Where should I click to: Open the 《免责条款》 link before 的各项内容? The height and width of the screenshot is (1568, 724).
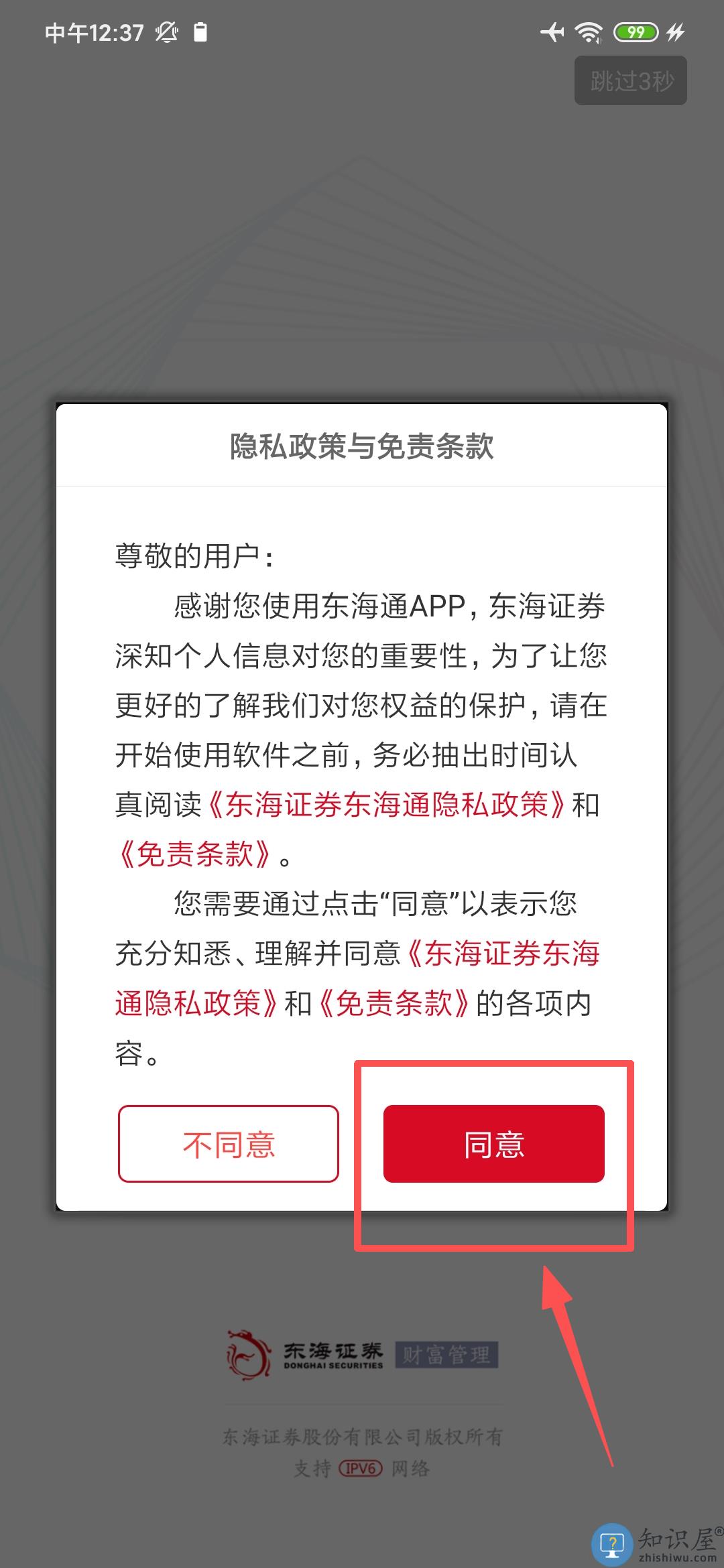click(394, 1004)
